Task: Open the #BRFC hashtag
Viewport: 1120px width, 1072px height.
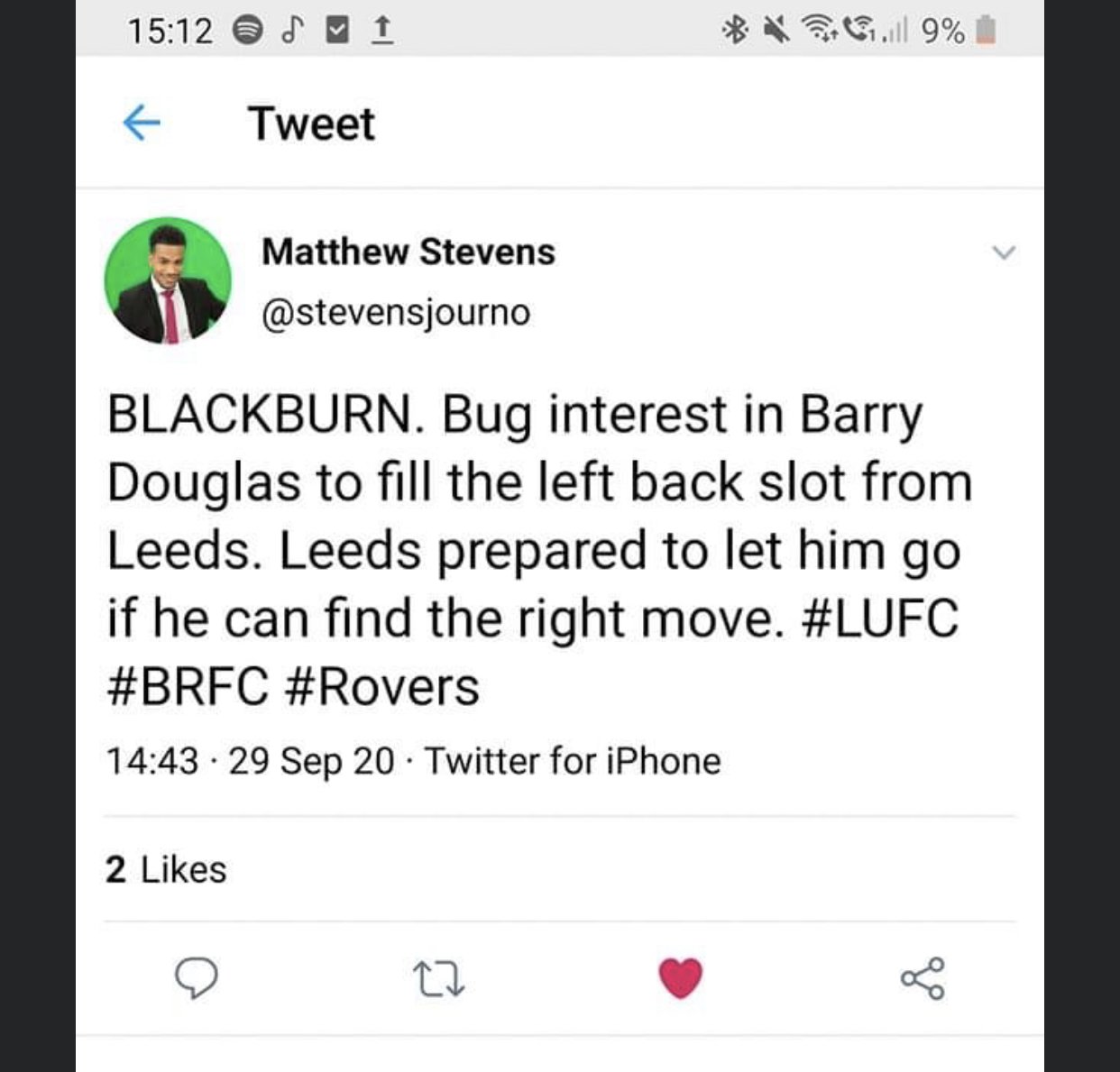Action: [188, 687]
